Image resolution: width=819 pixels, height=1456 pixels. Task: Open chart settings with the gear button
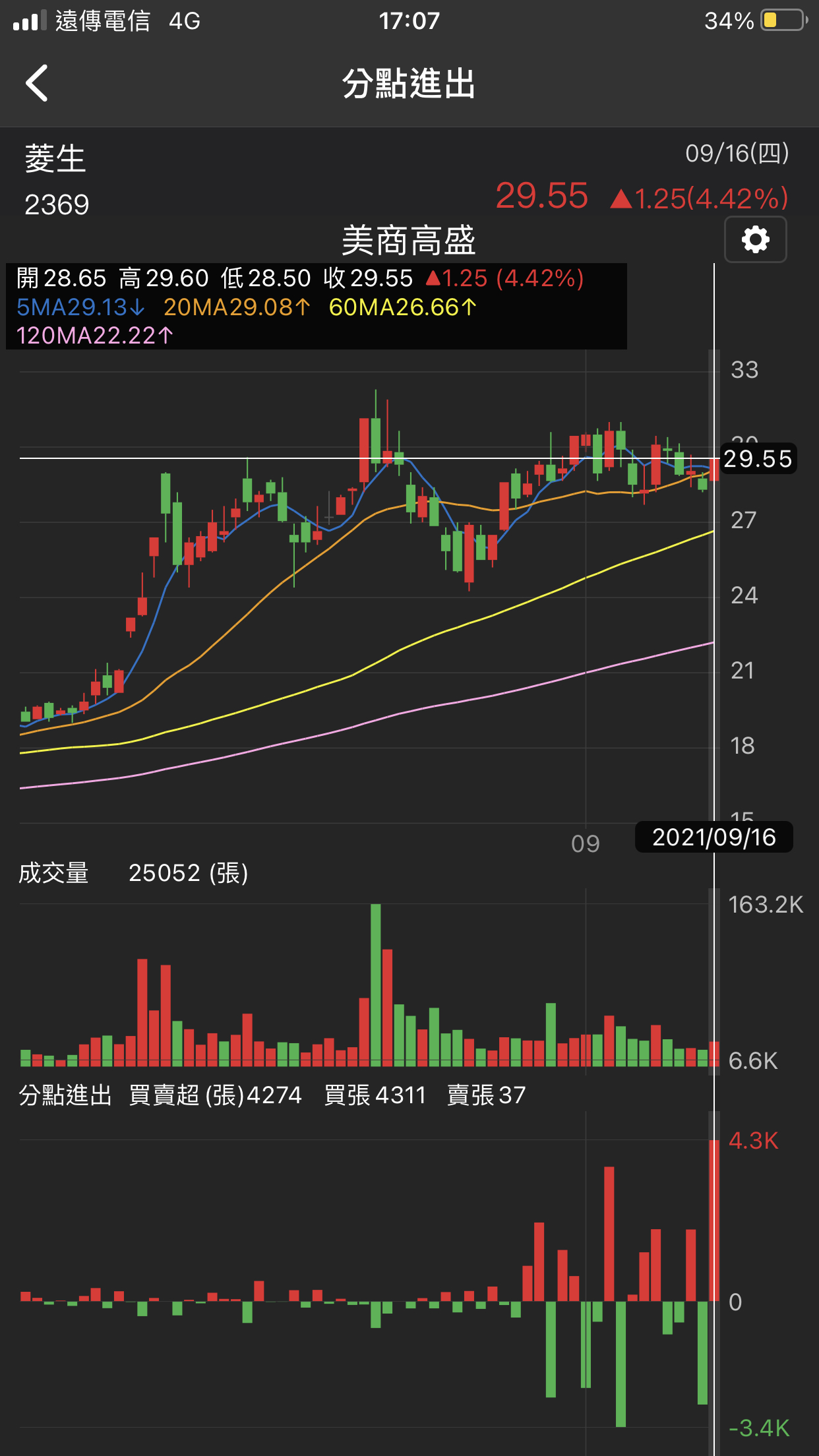(x=755, y=239)
